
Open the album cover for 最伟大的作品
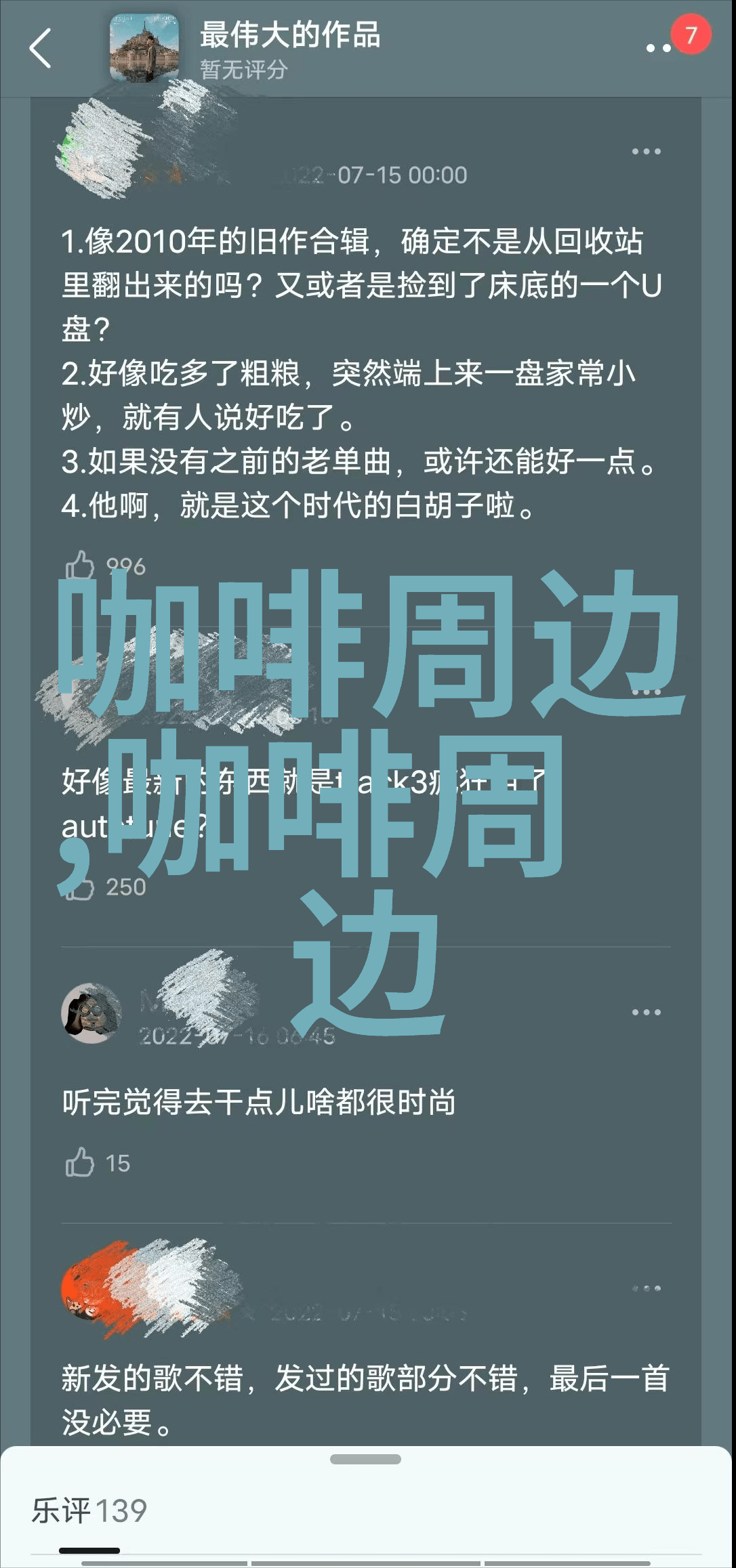(x=145, y=48)
